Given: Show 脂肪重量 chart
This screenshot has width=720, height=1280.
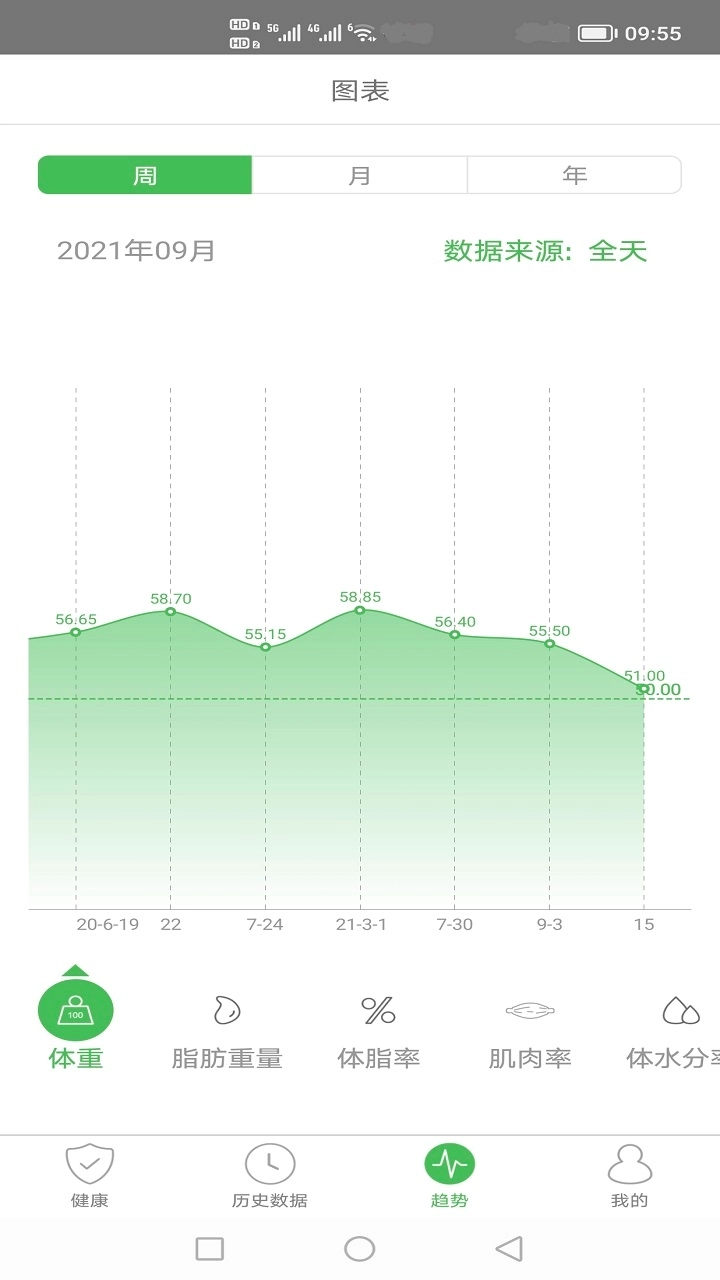Looking at the screenshot, I should click(227, 1030).
